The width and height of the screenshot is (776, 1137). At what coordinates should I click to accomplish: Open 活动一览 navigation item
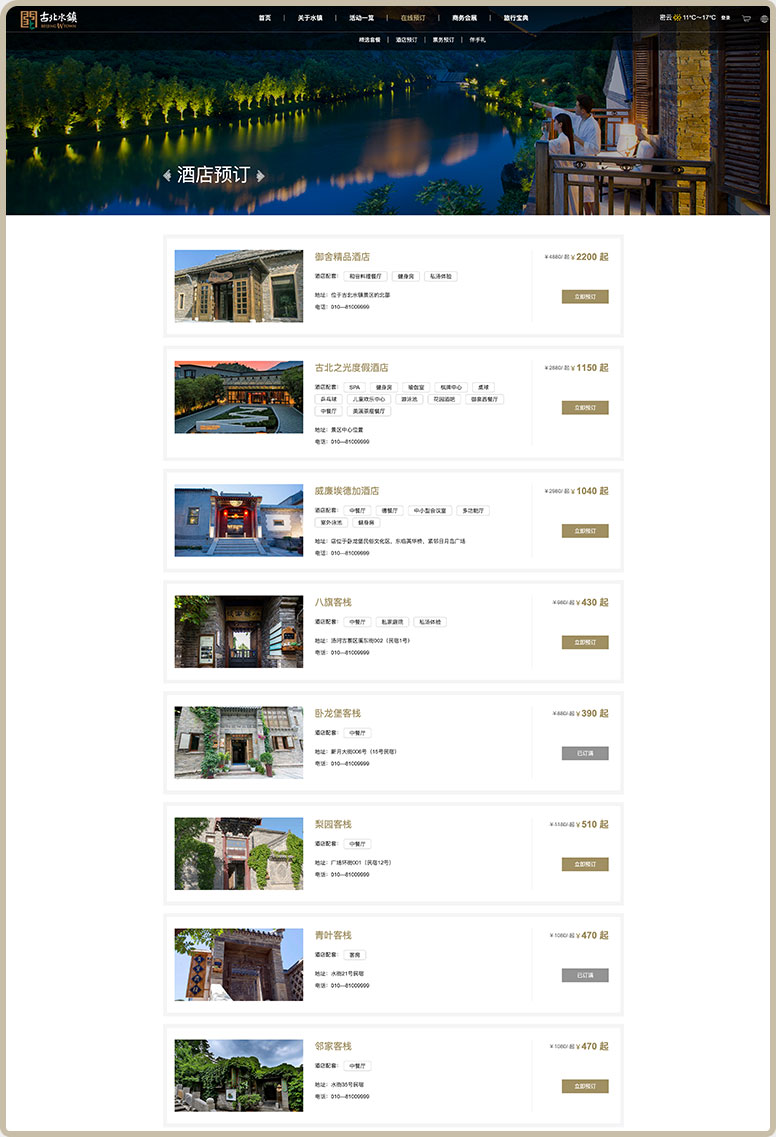coord(361,18)
